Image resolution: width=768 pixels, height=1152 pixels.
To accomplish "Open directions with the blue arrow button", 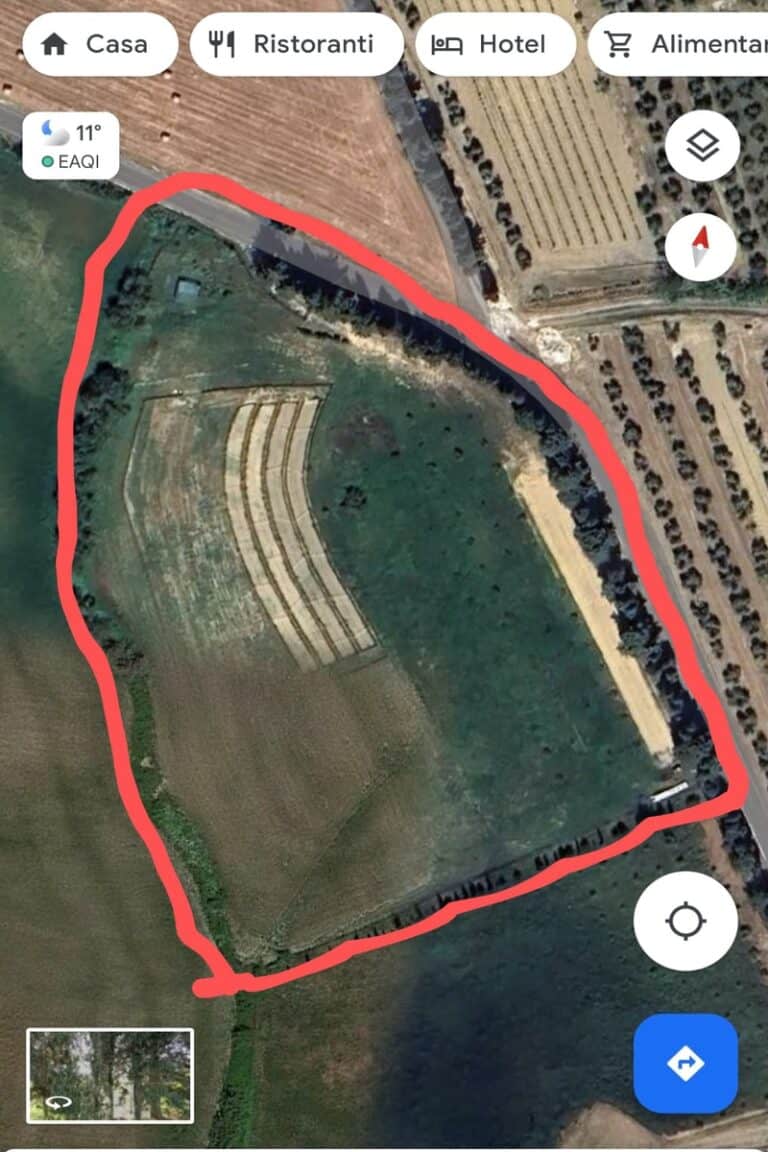I will click(685, 1064).
